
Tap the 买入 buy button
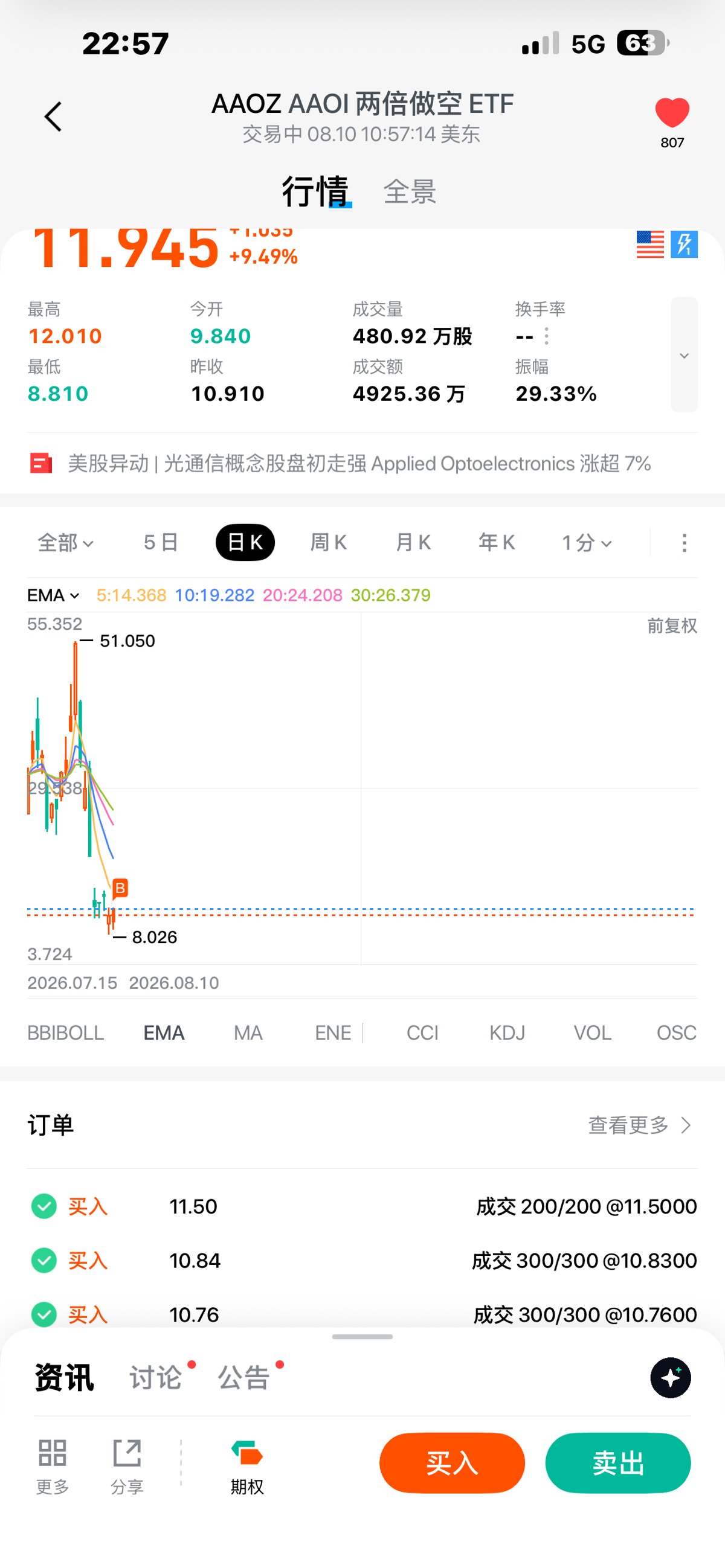coord(452,1463)
